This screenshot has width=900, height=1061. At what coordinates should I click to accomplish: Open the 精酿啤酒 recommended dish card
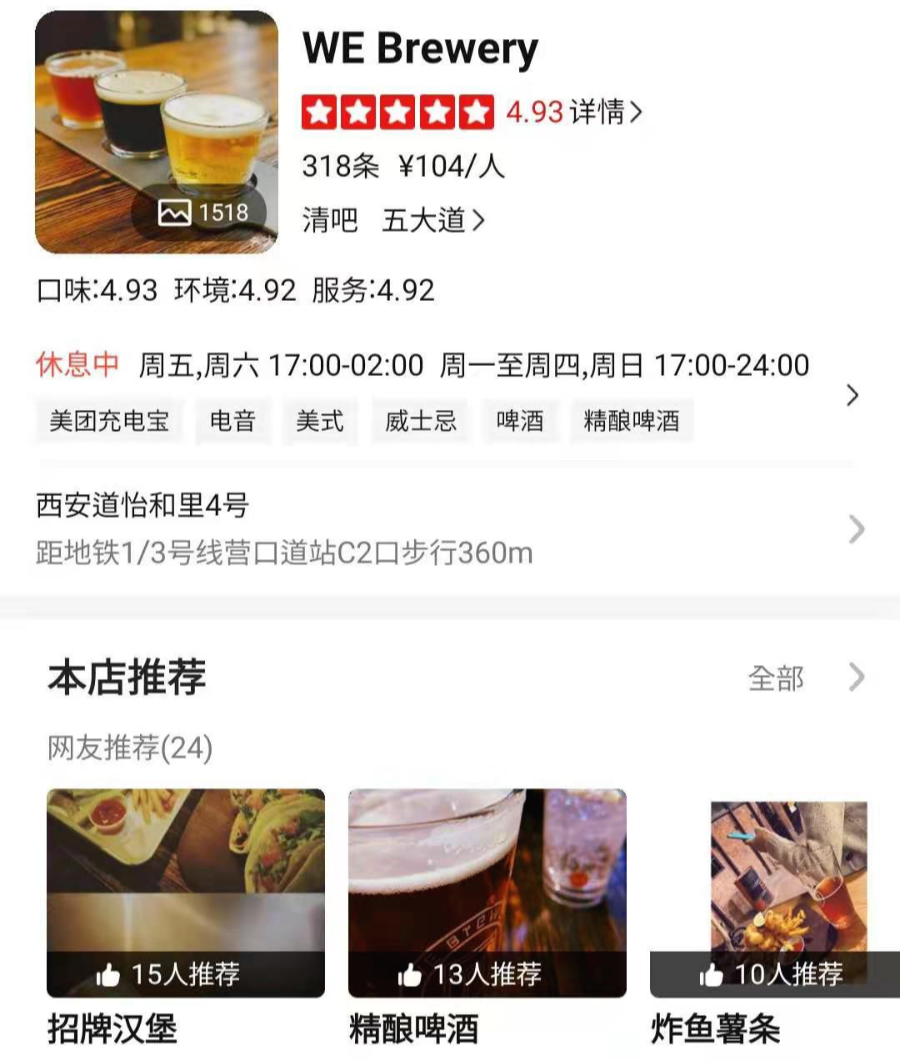click(x=487, y=893)
